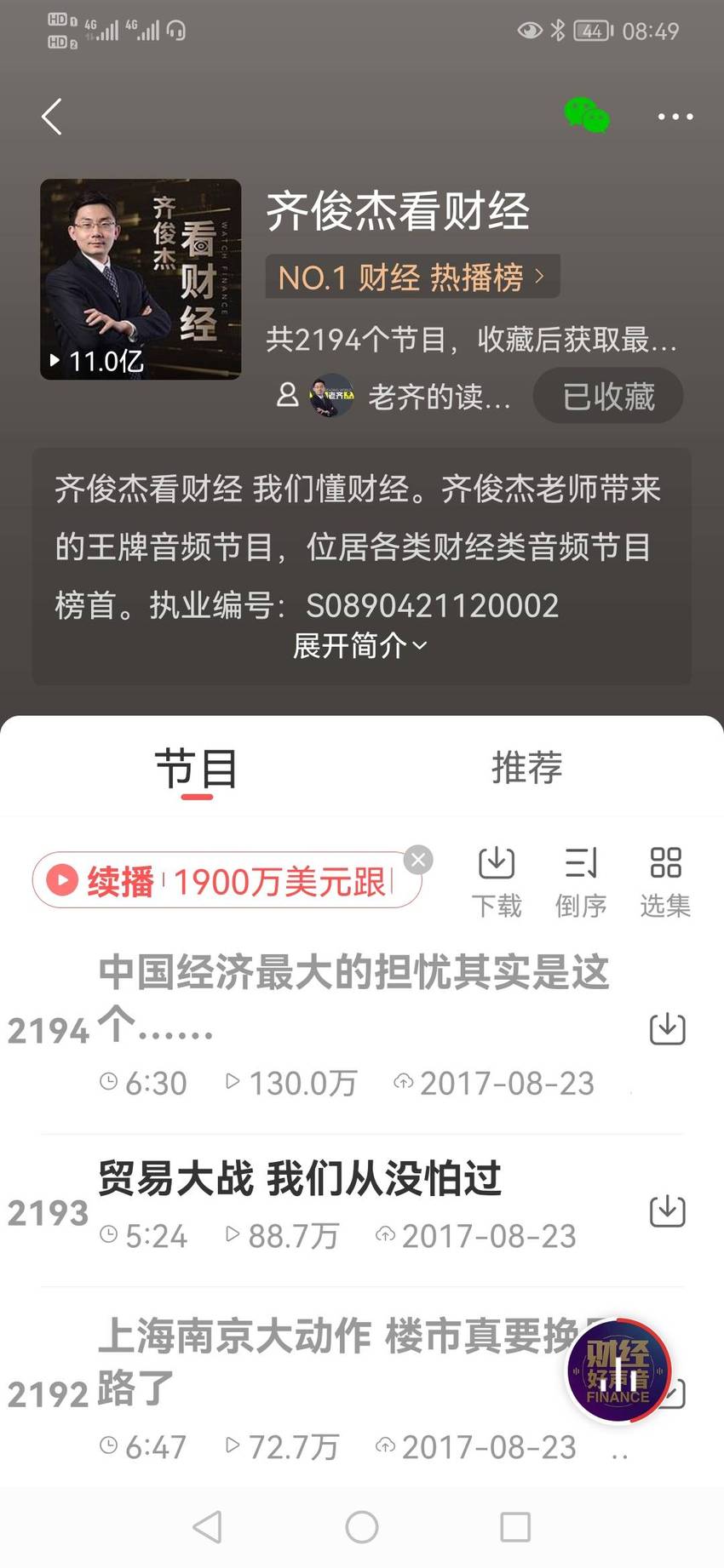Open the three-dot overflow menu
Viewport: 724px width, 1568px height.
(675, 117)
